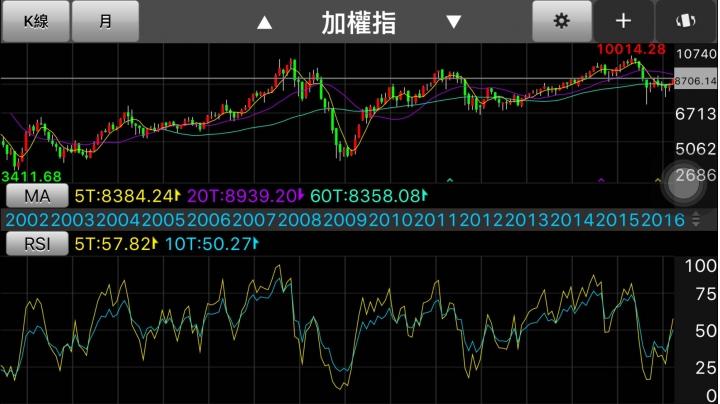Open the RSI indicator options
The width and height of the screenshot is (720, 404).
click(35, 243)
